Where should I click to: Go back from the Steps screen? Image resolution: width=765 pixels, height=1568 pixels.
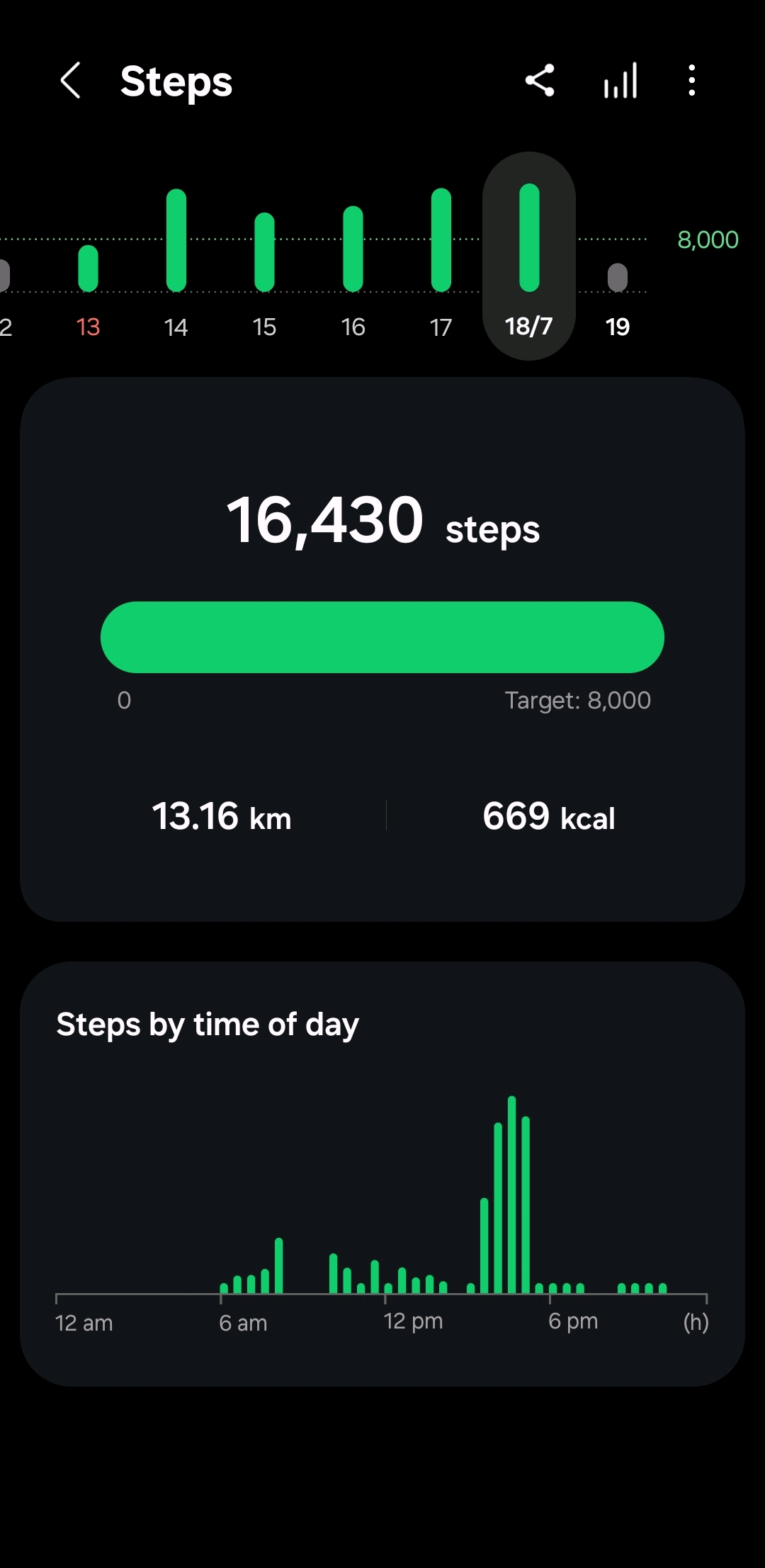(x=70, y=80)
